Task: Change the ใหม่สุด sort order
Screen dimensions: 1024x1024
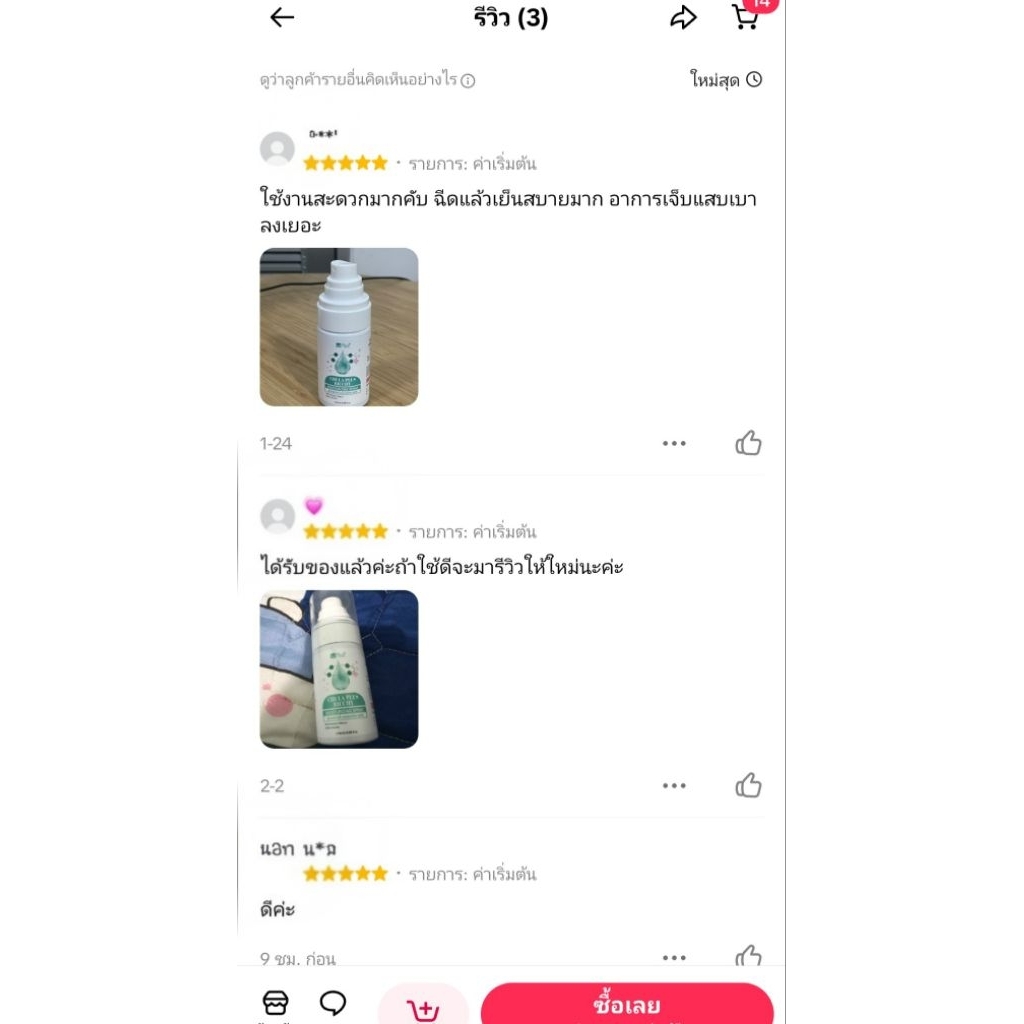Action: (726, 80)
